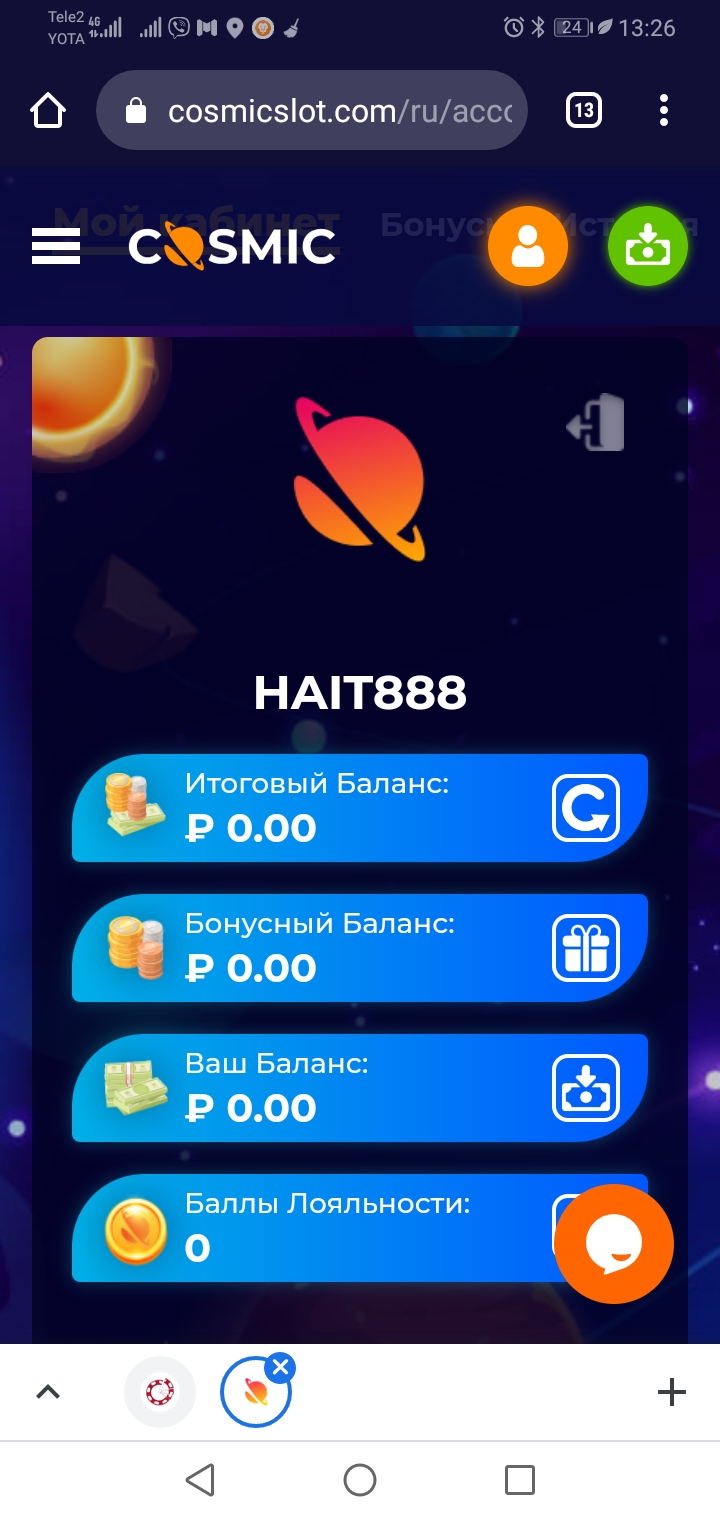Screen dimensions: 720x1520
Task: Open the hamburger site menu
Action: click(56, 246)
